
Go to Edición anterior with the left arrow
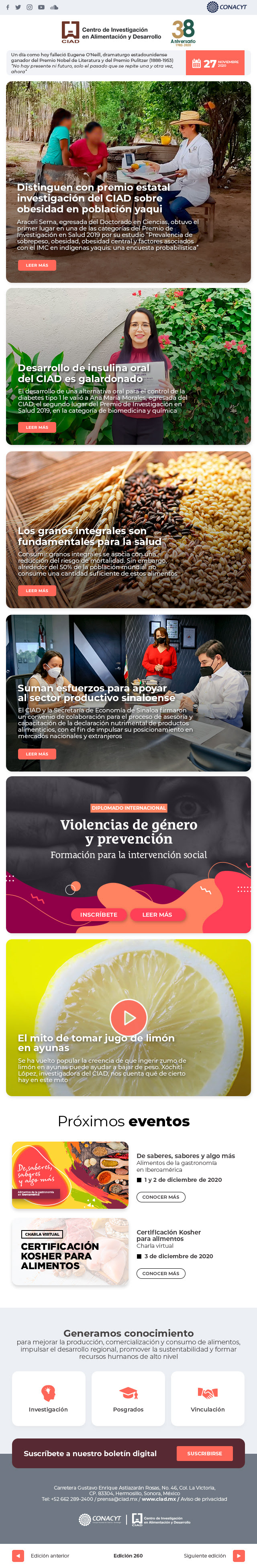tap(18, 1555)
